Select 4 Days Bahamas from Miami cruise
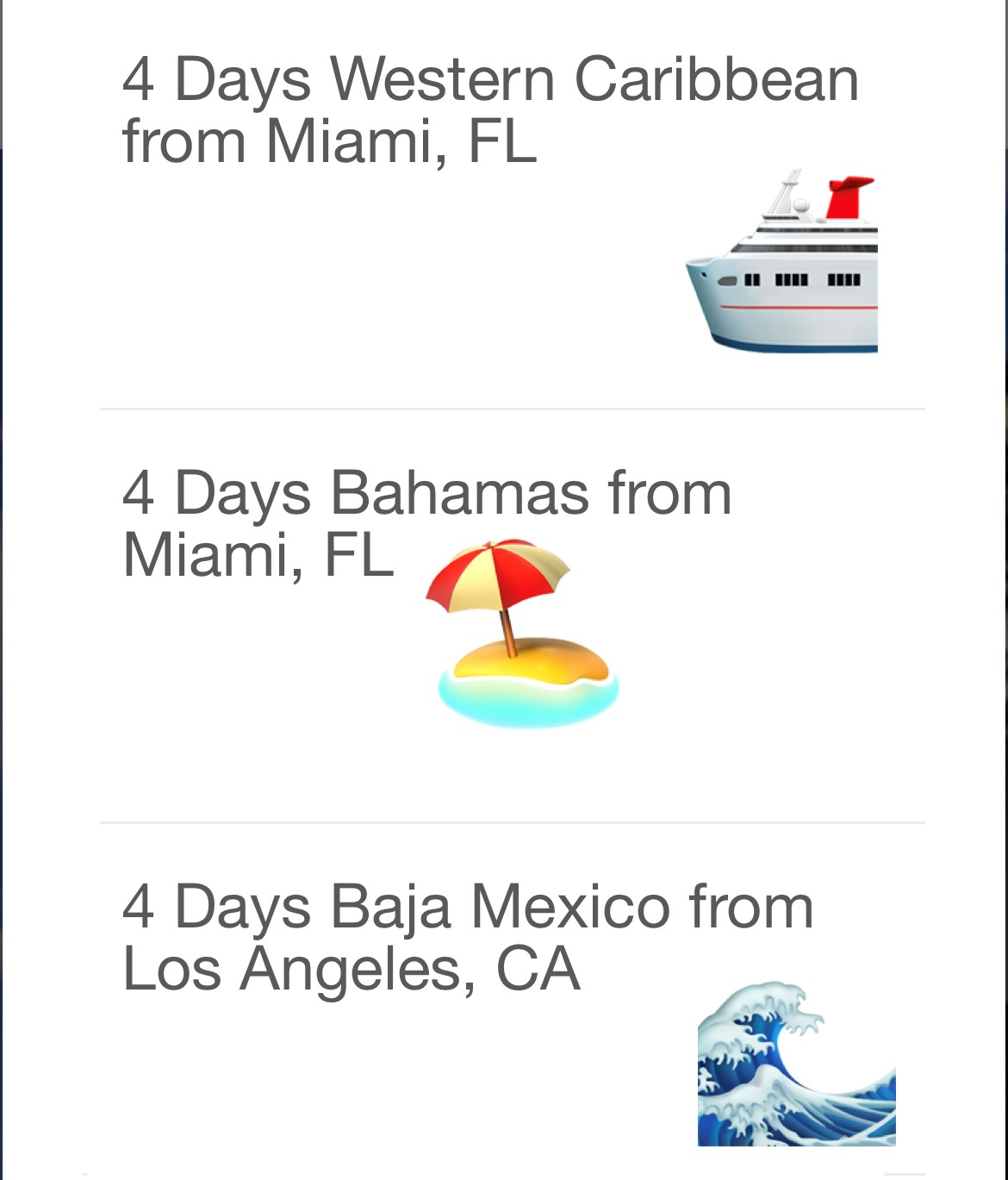 click(427, 523)
